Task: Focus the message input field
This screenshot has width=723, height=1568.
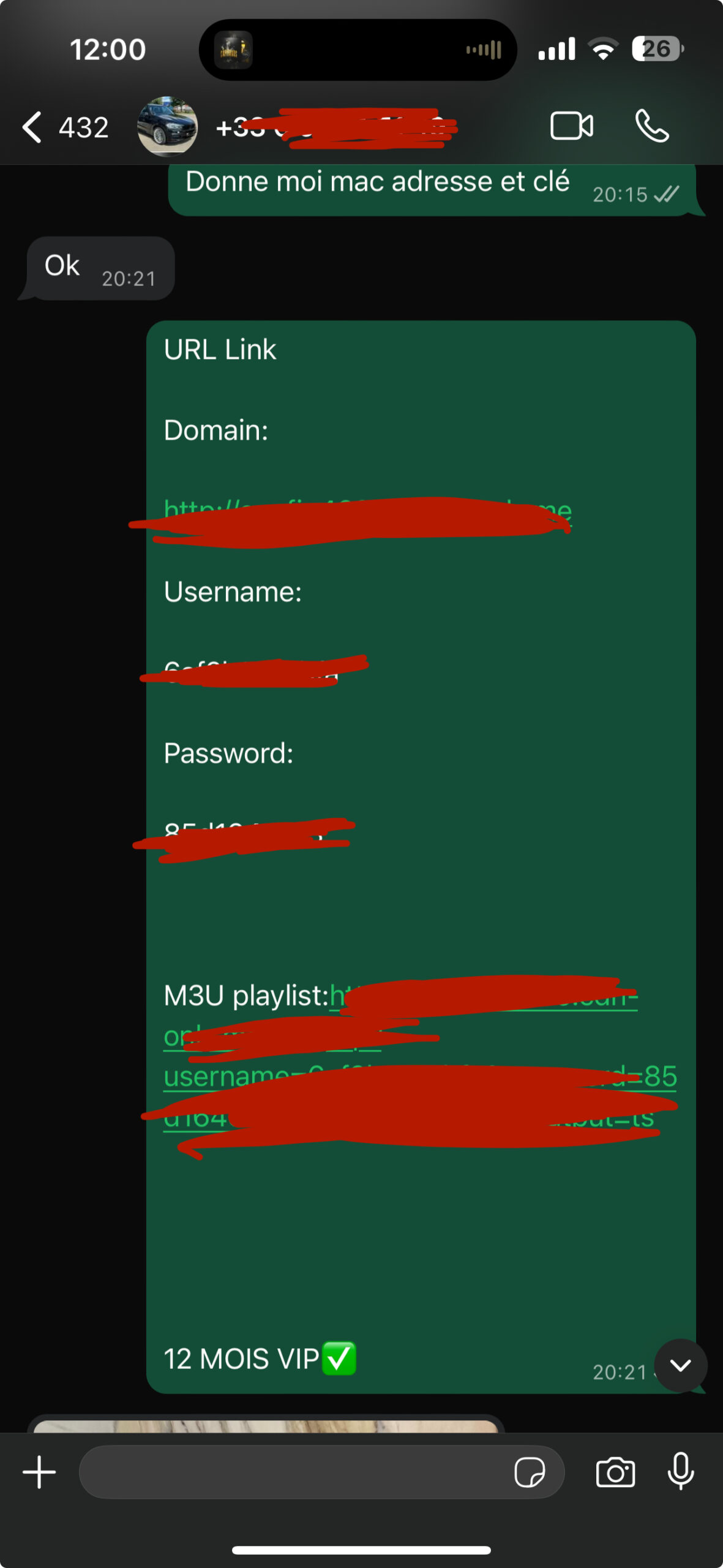Action: tap(294, 1472)
